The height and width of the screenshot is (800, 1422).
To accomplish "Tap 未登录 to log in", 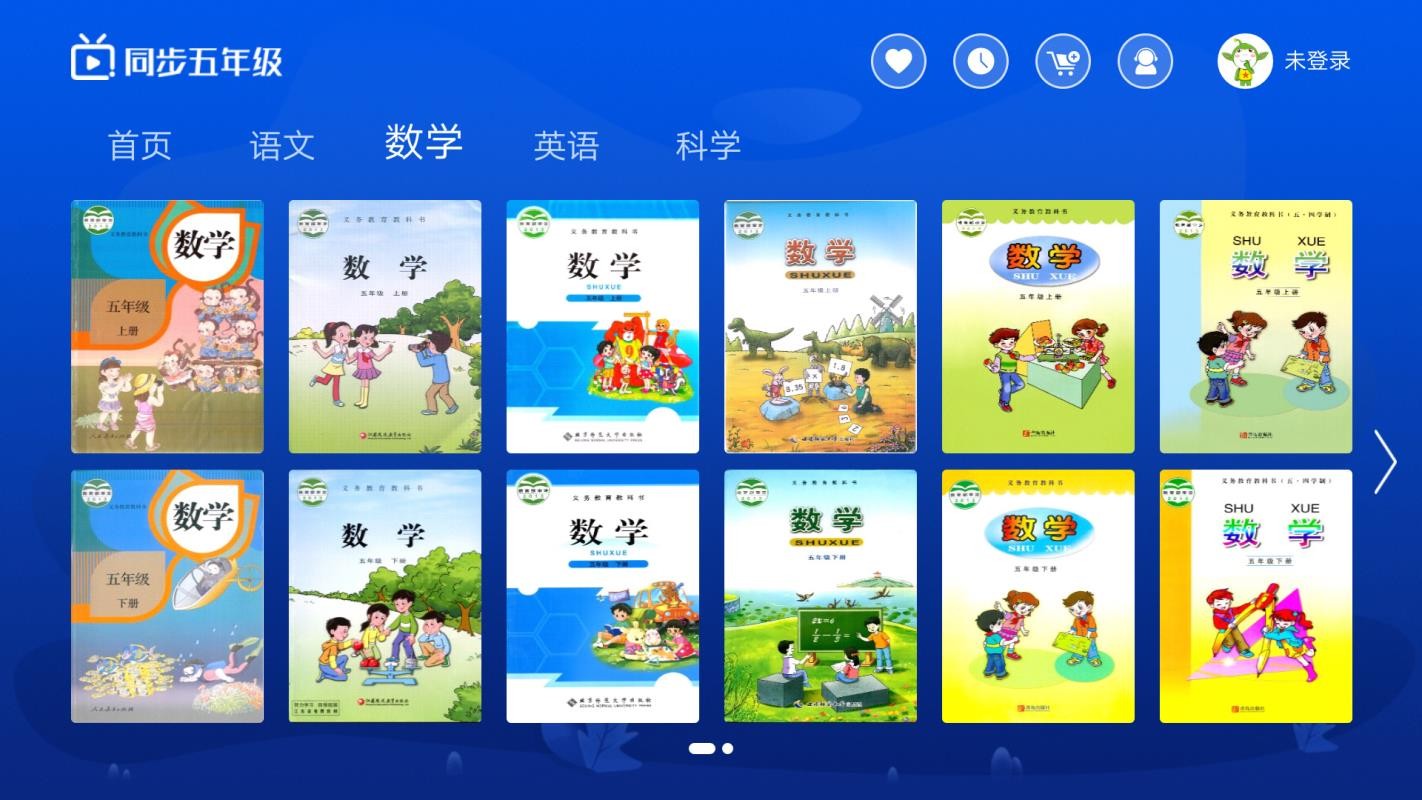I will pyautogui.click(x=1316, y=61).
